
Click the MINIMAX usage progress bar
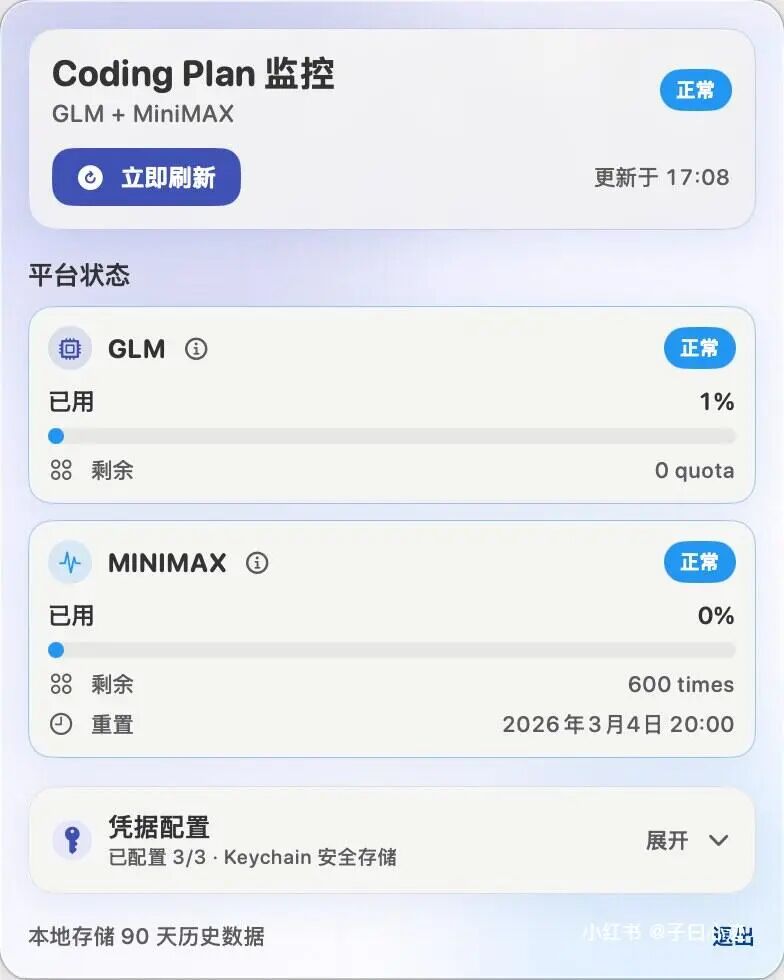(x=390, y=650)
